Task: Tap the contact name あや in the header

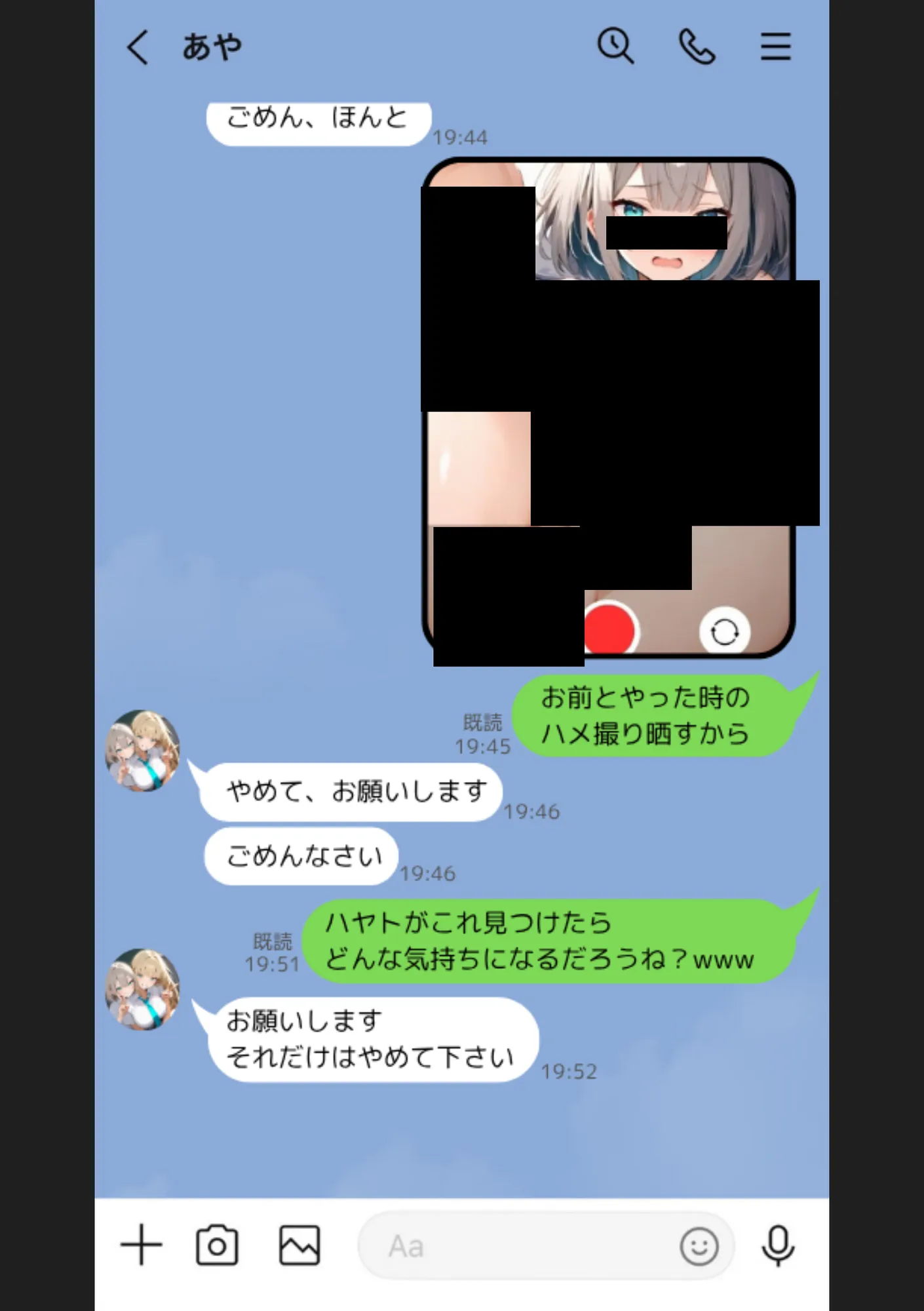Action: [x=213, y=46]
